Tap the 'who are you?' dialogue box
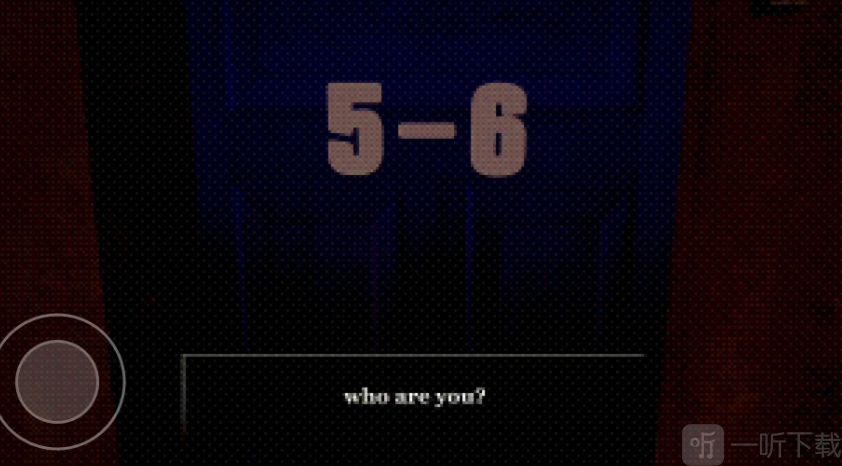 click(414, 396)
